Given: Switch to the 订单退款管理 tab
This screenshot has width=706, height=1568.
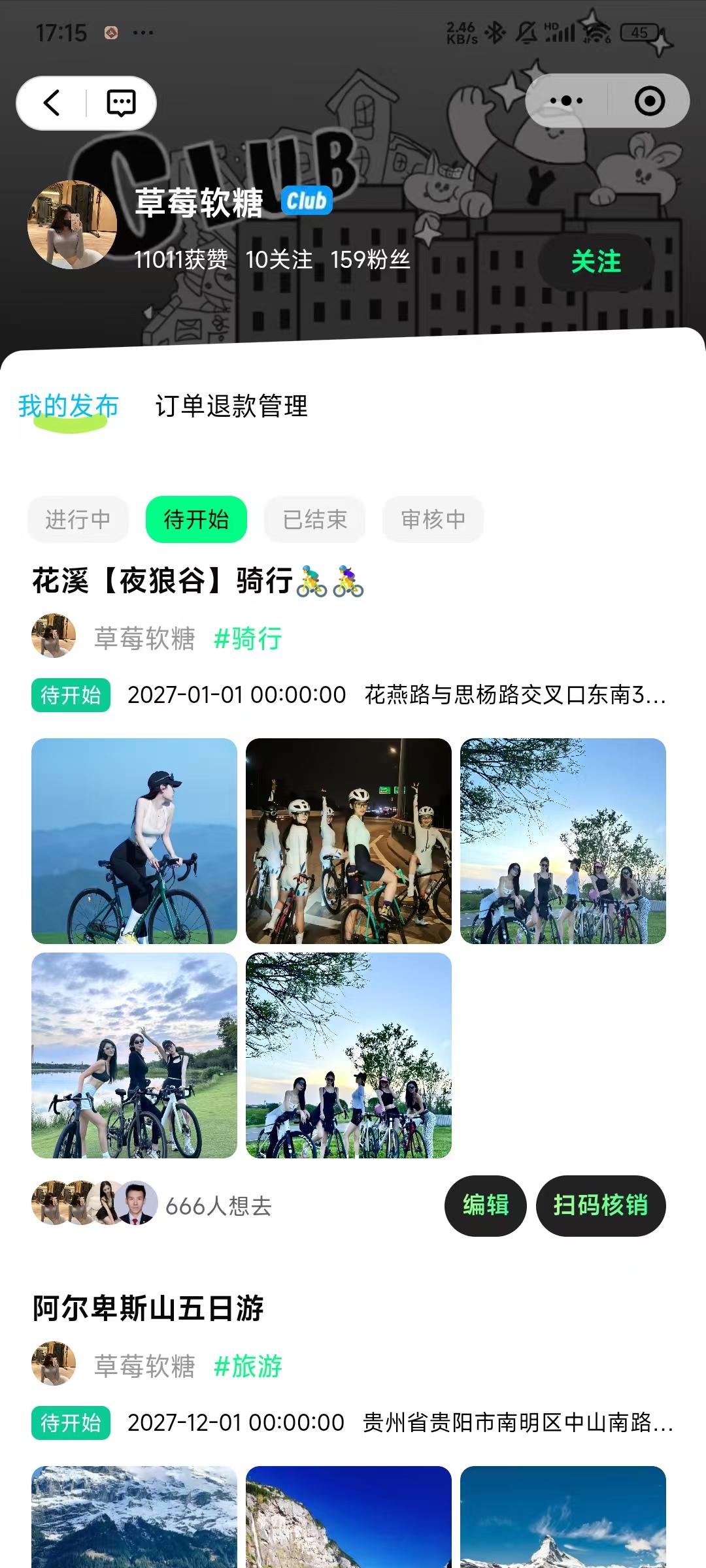Looking at the screenshot, I should (231, 406).
